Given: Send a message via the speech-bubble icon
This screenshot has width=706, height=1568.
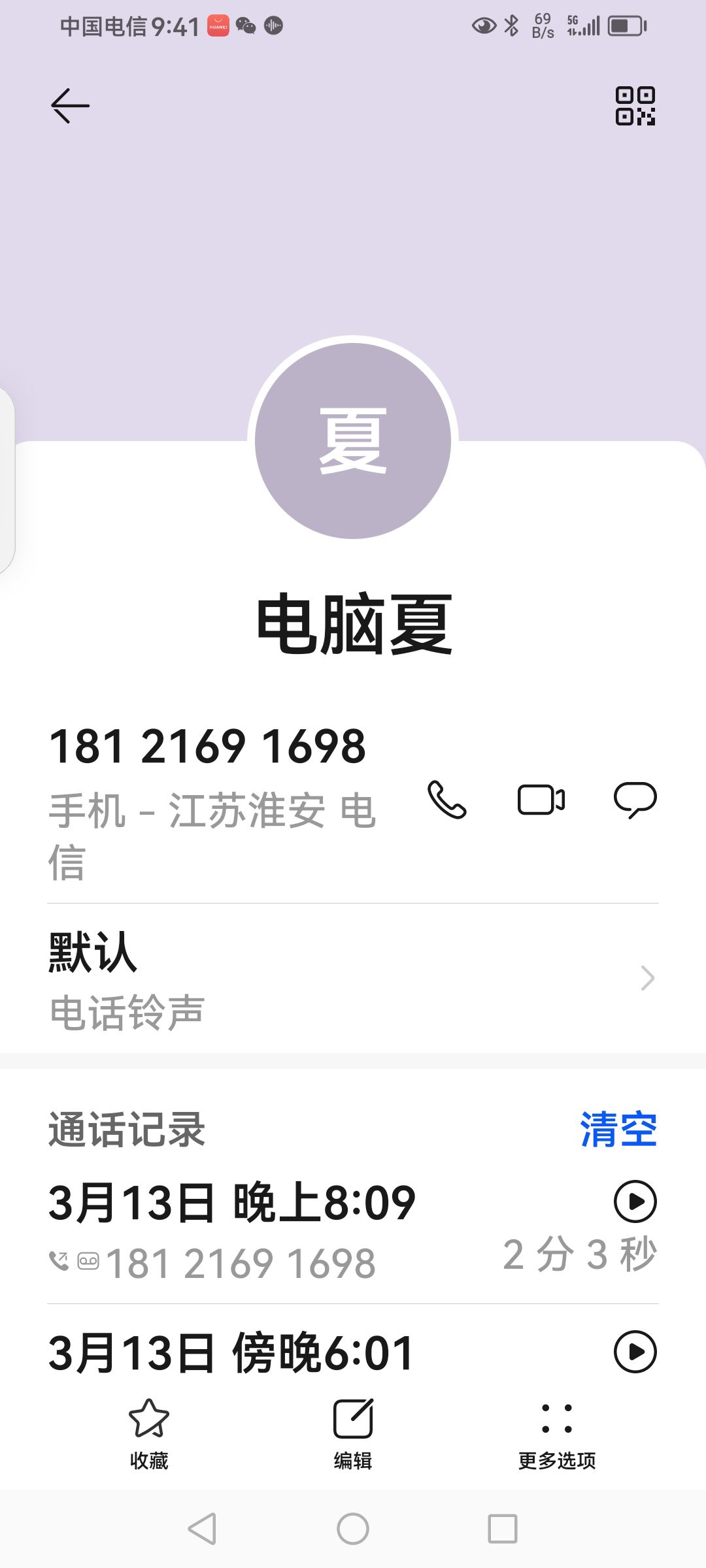Looking at the screenshot, I should coord(635,800).
